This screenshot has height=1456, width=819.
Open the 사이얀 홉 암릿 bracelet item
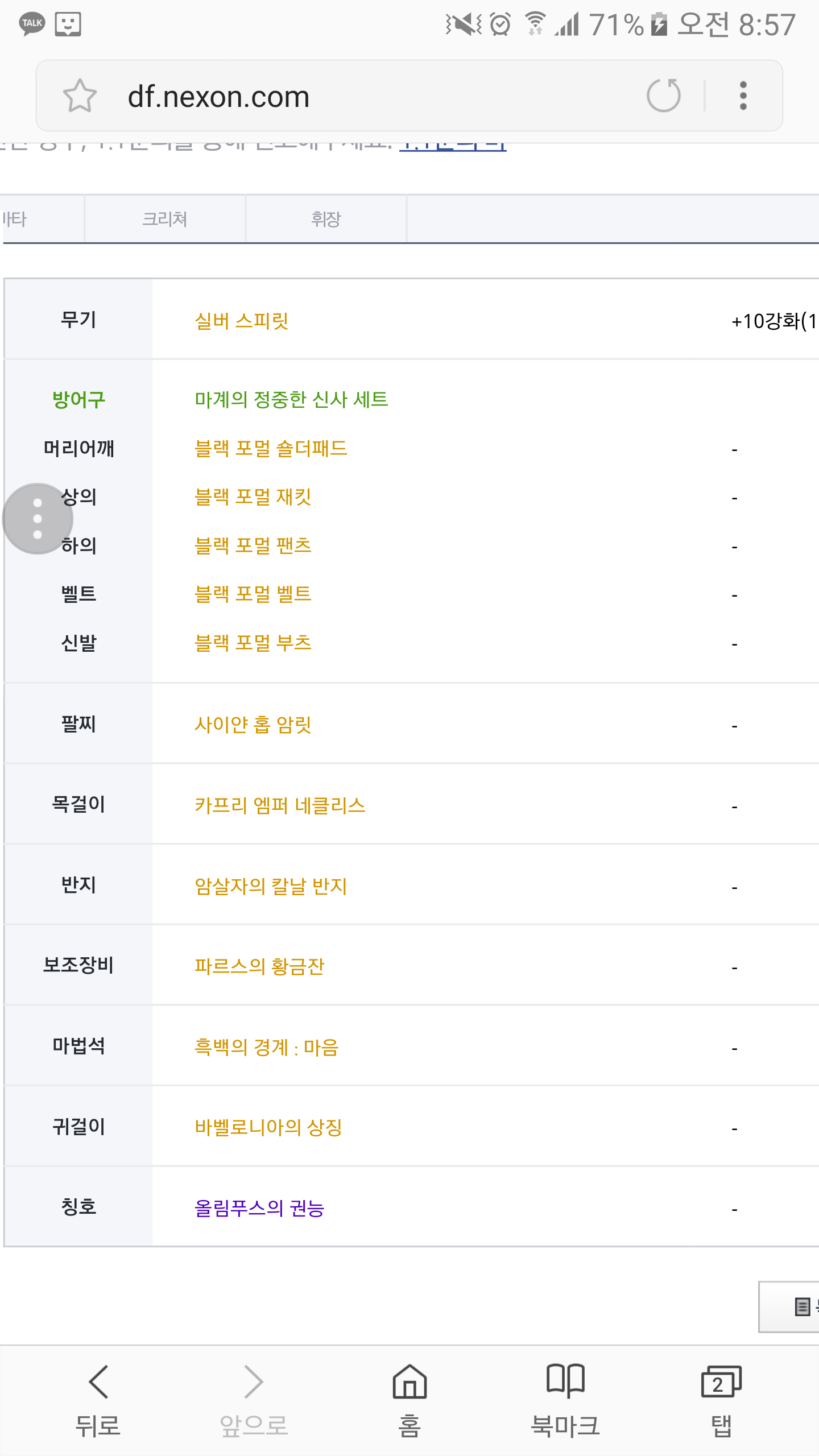click(x=253, y=724)
